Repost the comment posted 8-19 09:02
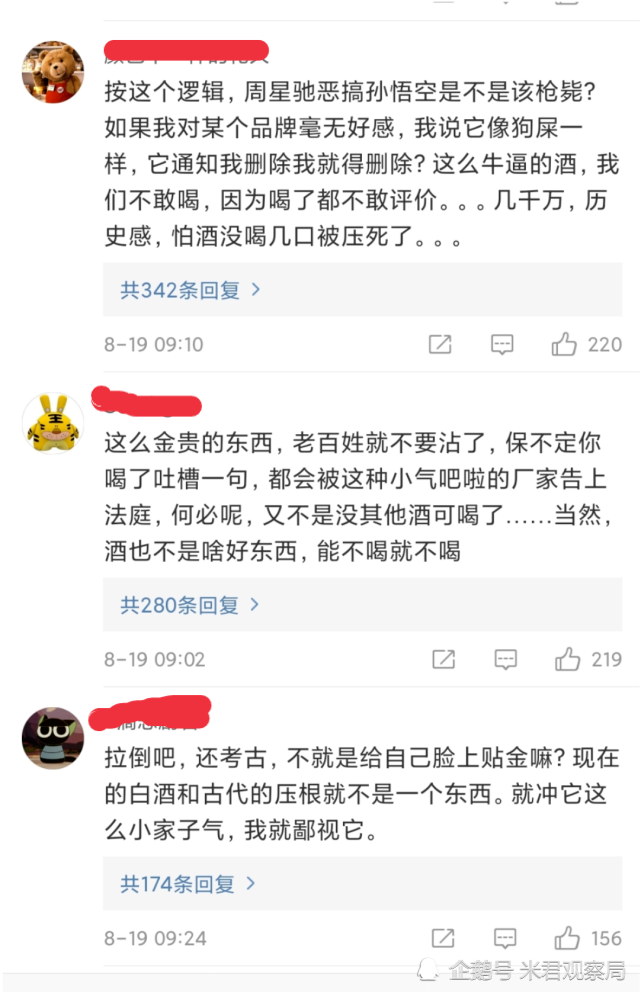640x992 pixels. pos(443,659)
